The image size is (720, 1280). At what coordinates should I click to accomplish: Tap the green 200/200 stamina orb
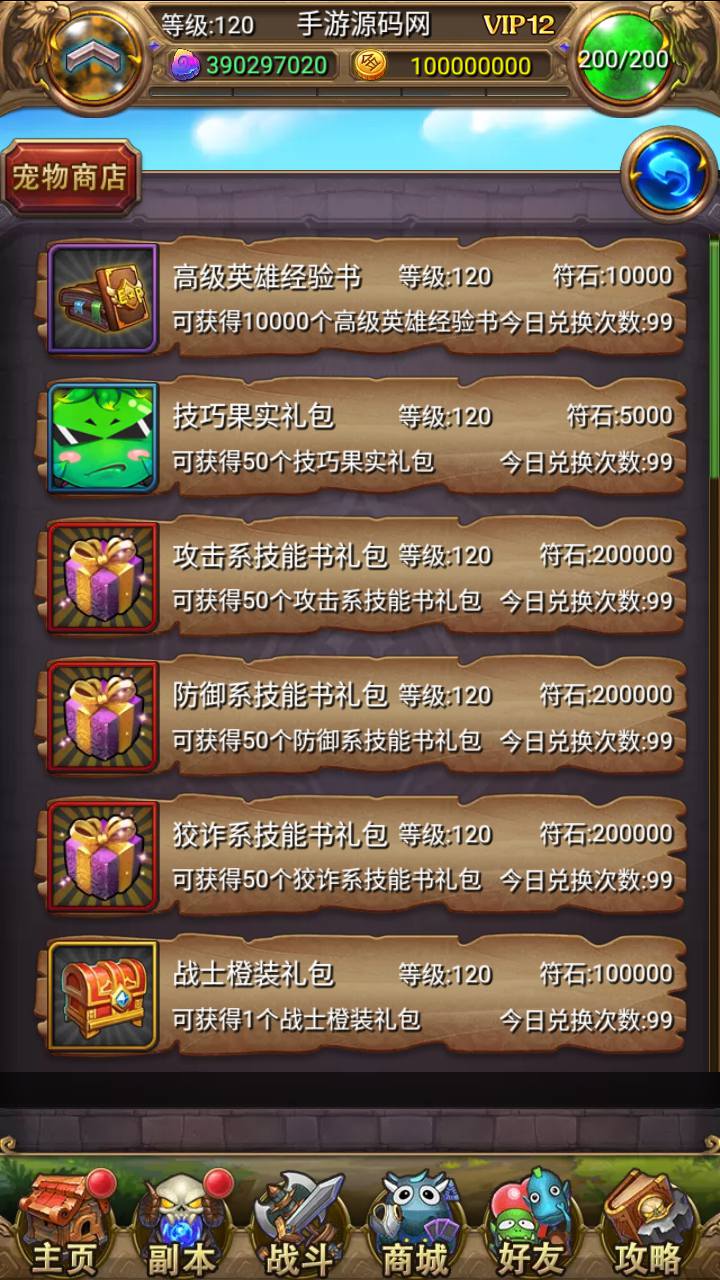point(624,60)
